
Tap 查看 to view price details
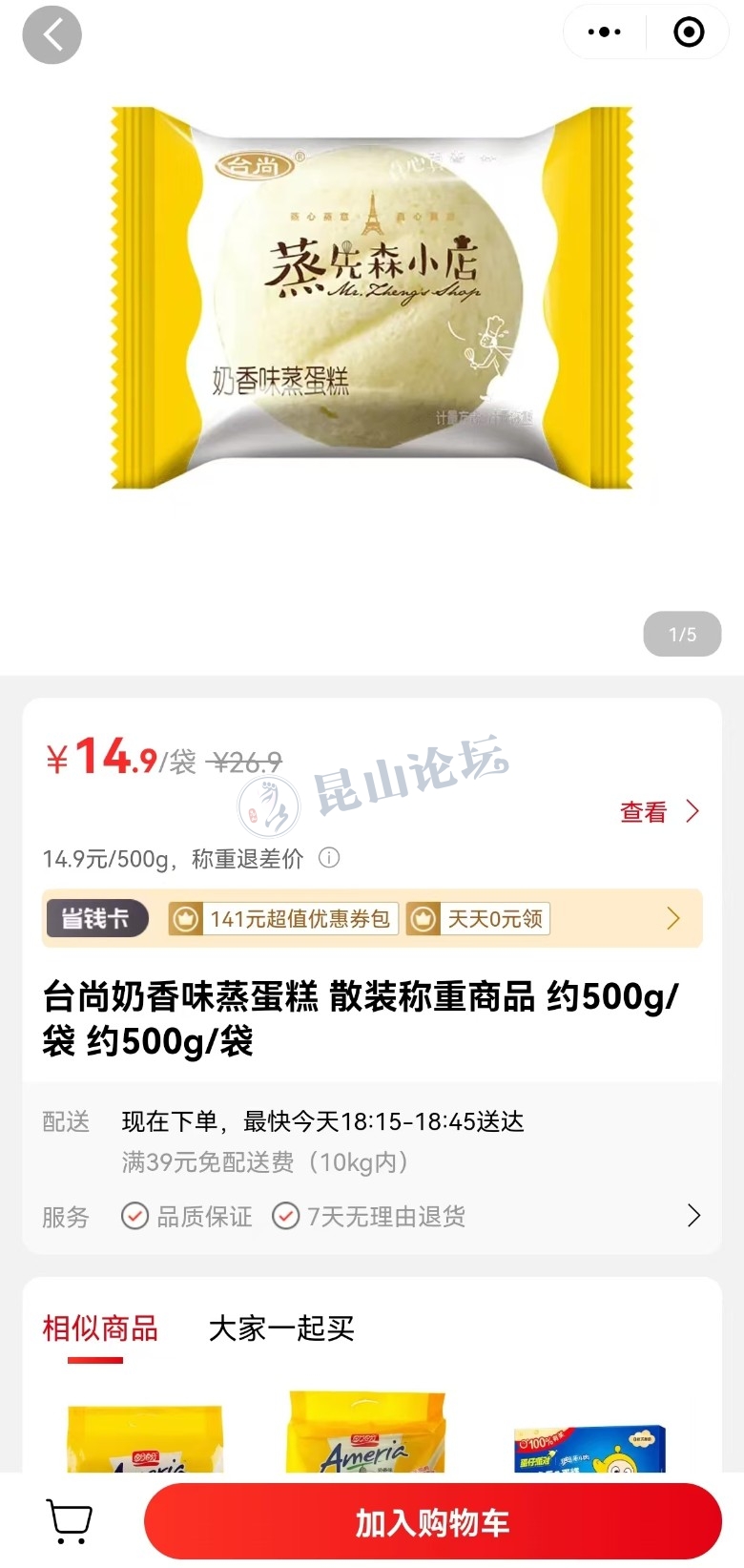(x=659, y=812)
